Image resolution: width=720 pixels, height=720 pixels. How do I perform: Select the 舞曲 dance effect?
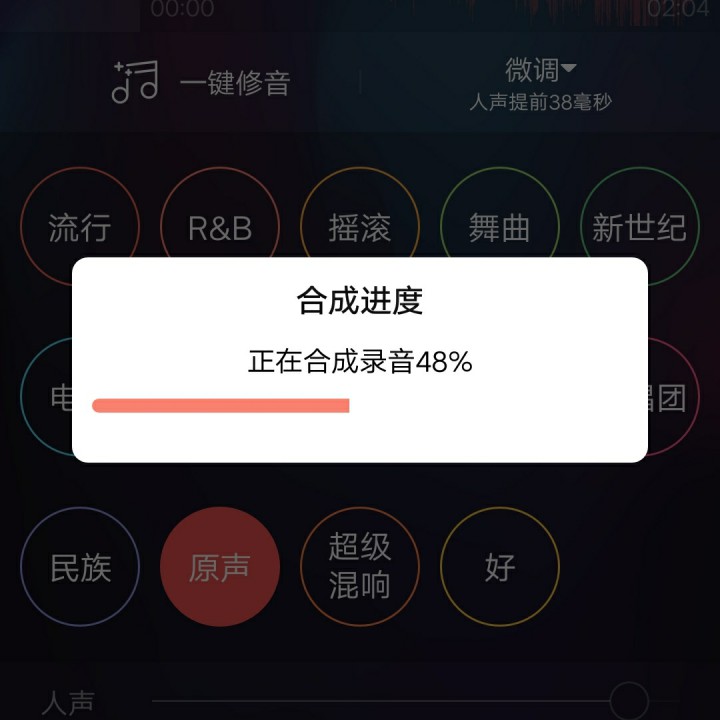(x=499, y=227)
